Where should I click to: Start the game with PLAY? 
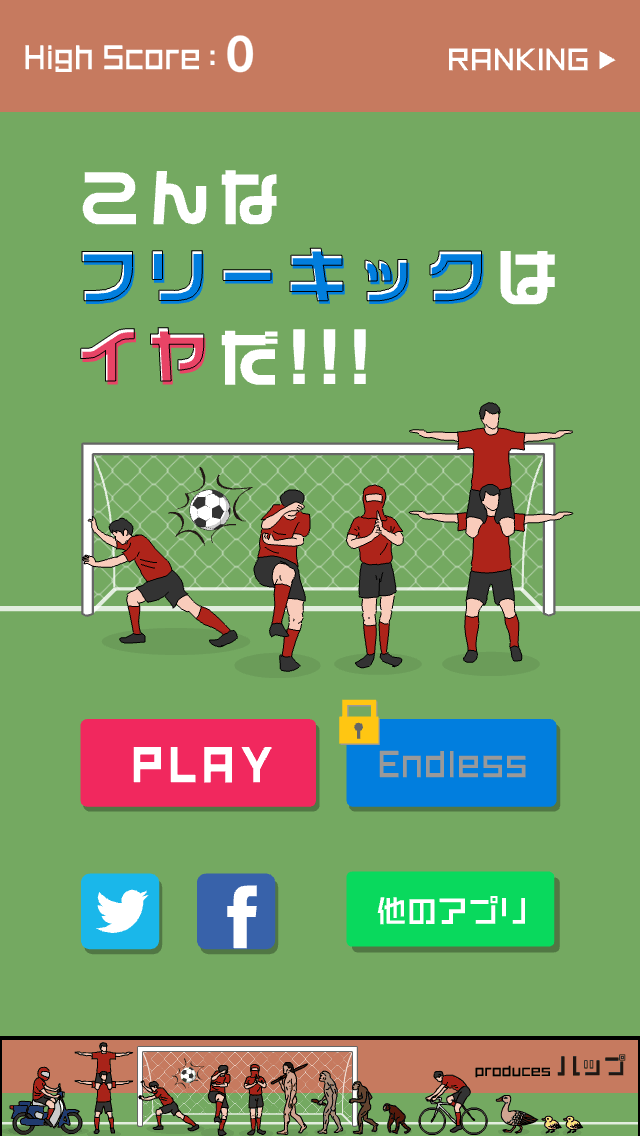(199, 764)
